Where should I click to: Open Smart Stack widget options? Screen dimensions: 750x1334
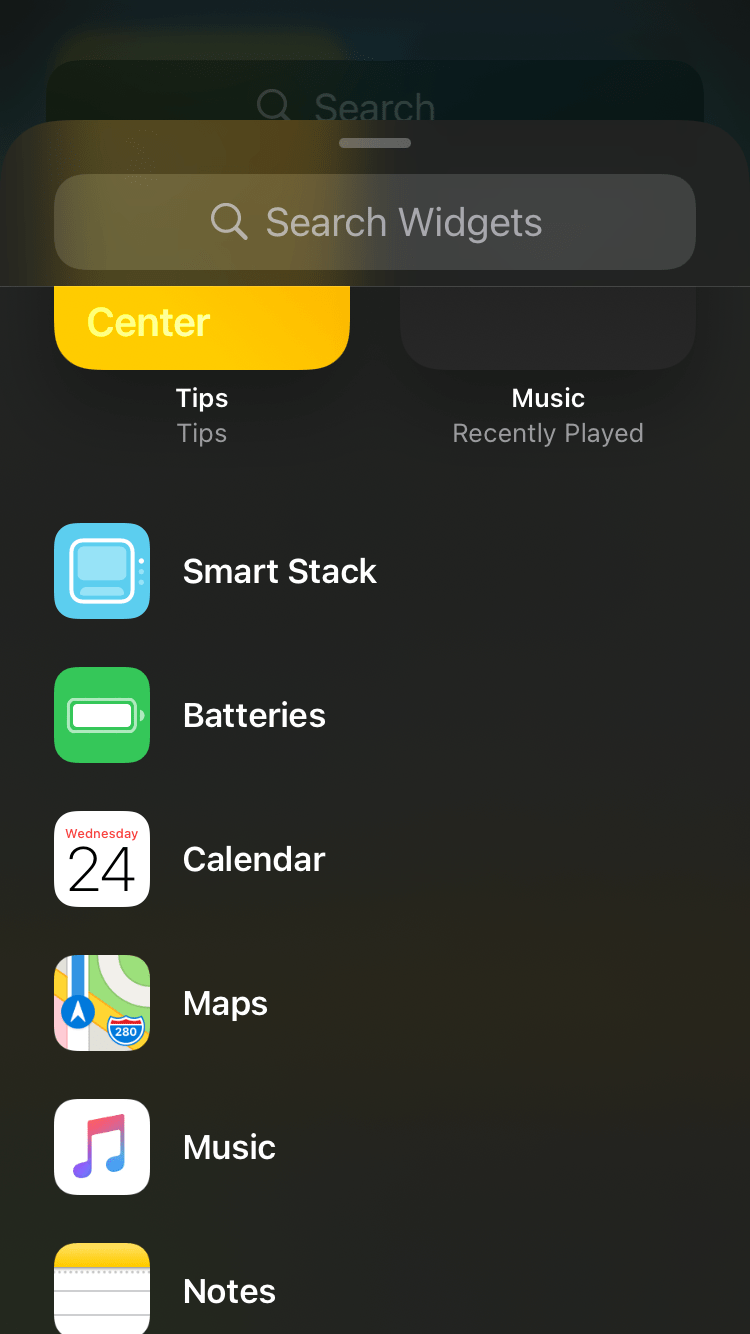click(280, 571)
